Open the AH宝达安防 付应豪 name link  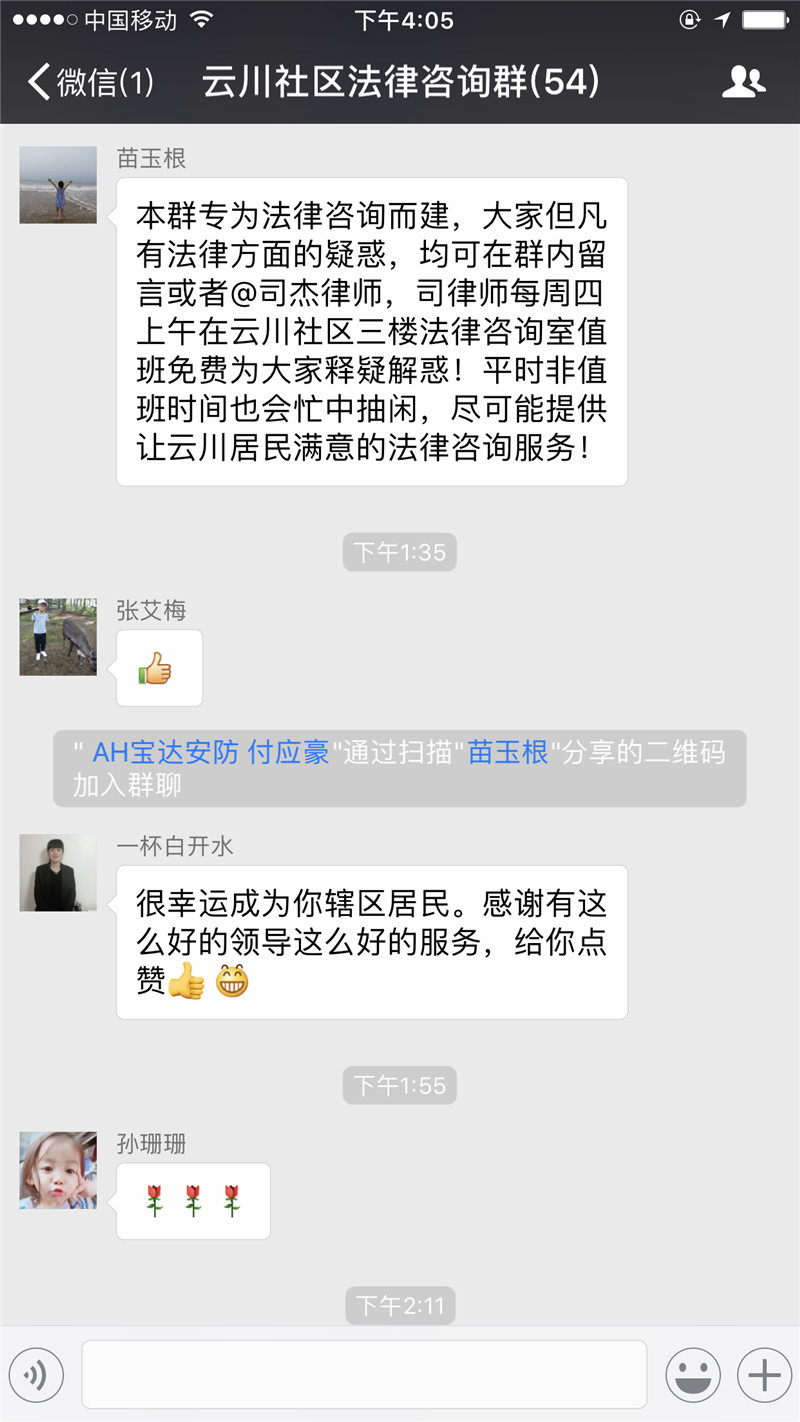[211, 753]
